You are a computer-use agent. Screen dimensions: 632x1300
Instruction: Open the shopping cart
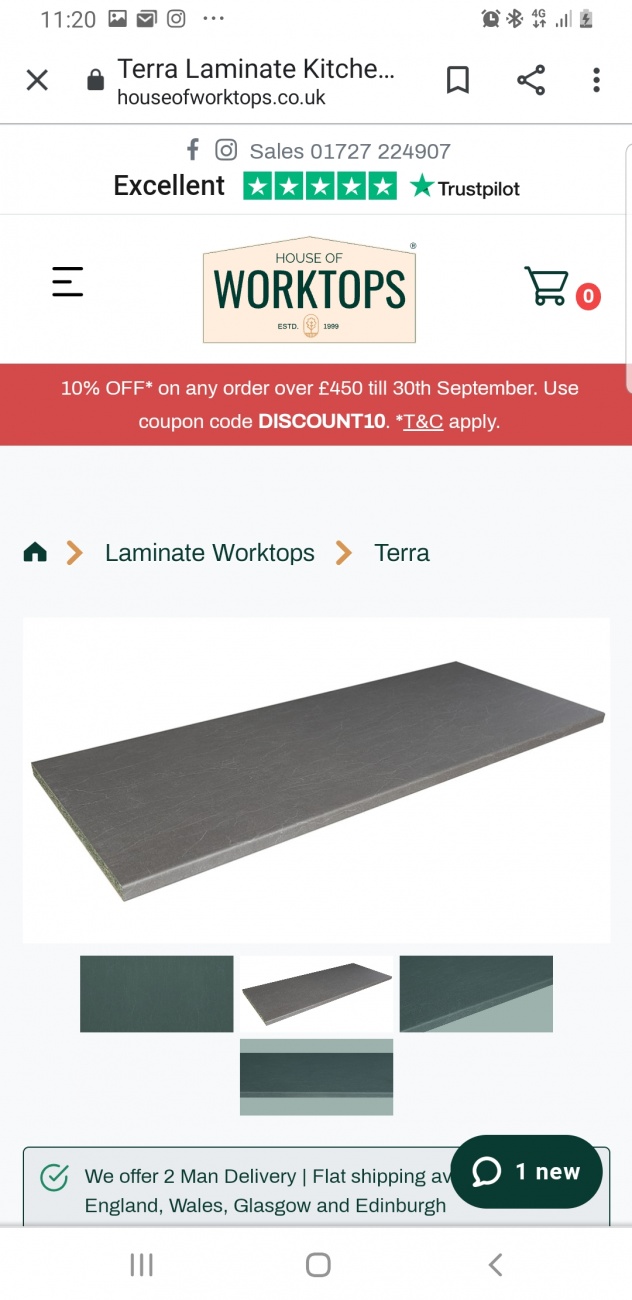tap(548, 287)
